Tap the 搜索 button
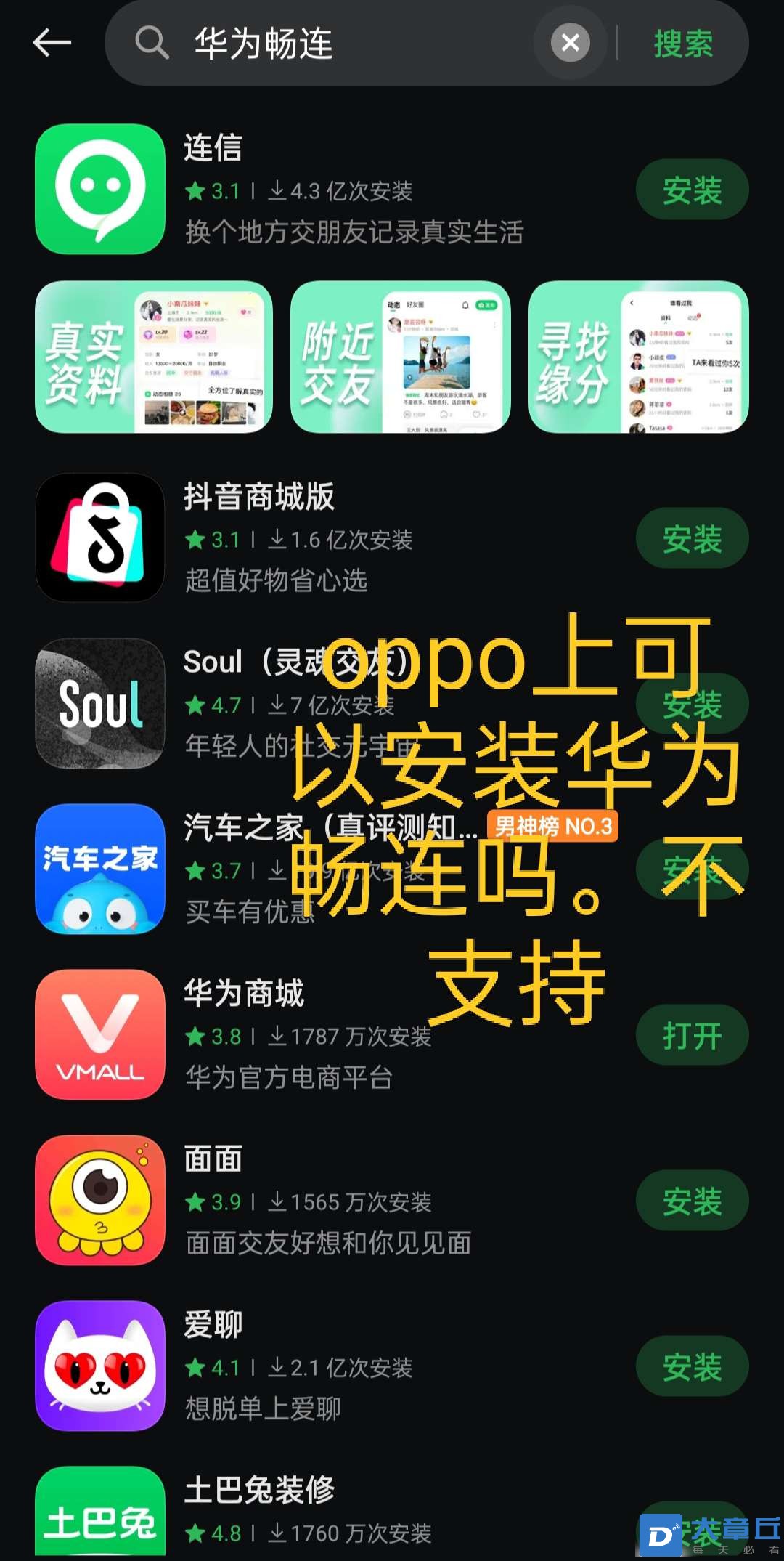Image resolution: width=784 pixels, height=1561 pixels. [682, 44]
